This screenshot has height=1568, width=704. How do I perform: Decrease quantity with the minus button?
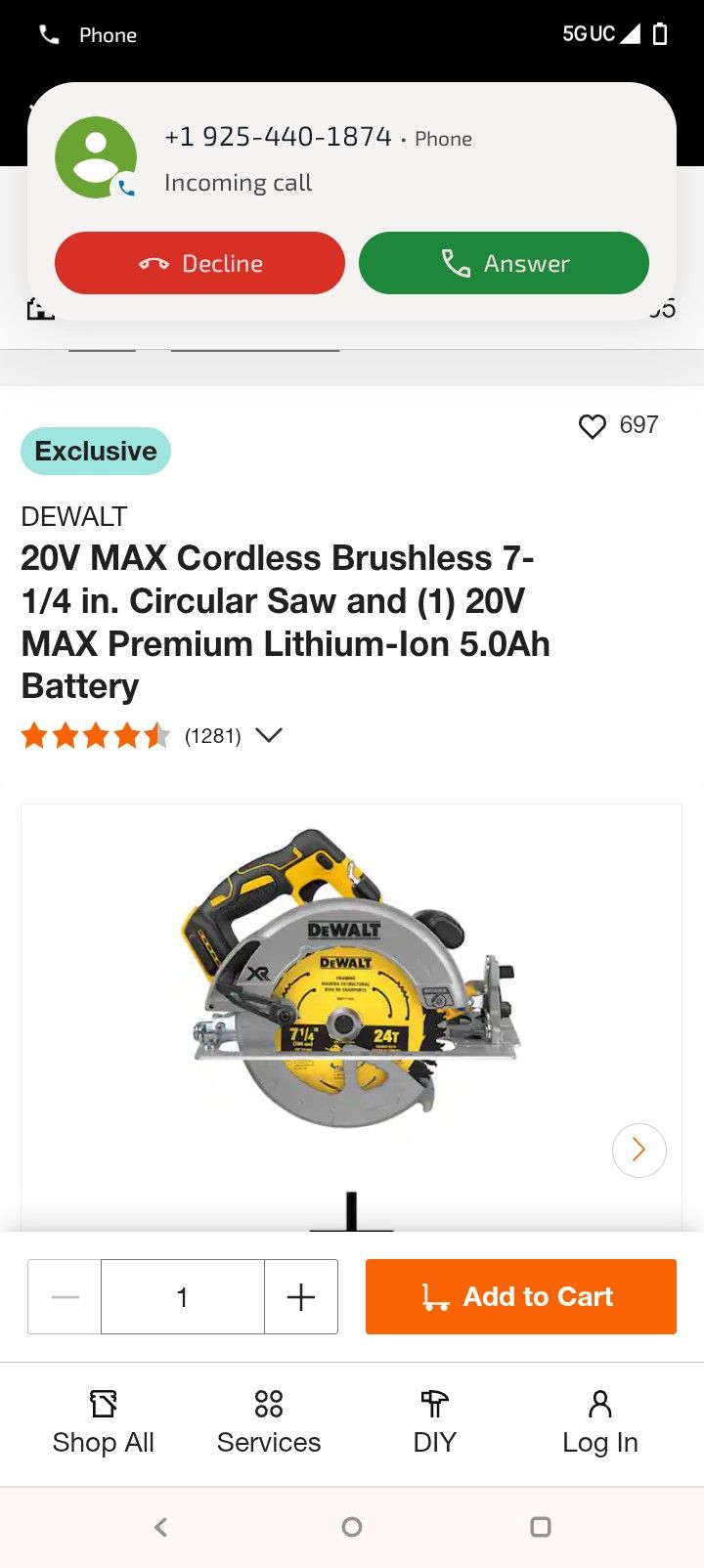tap(65, 1296)
